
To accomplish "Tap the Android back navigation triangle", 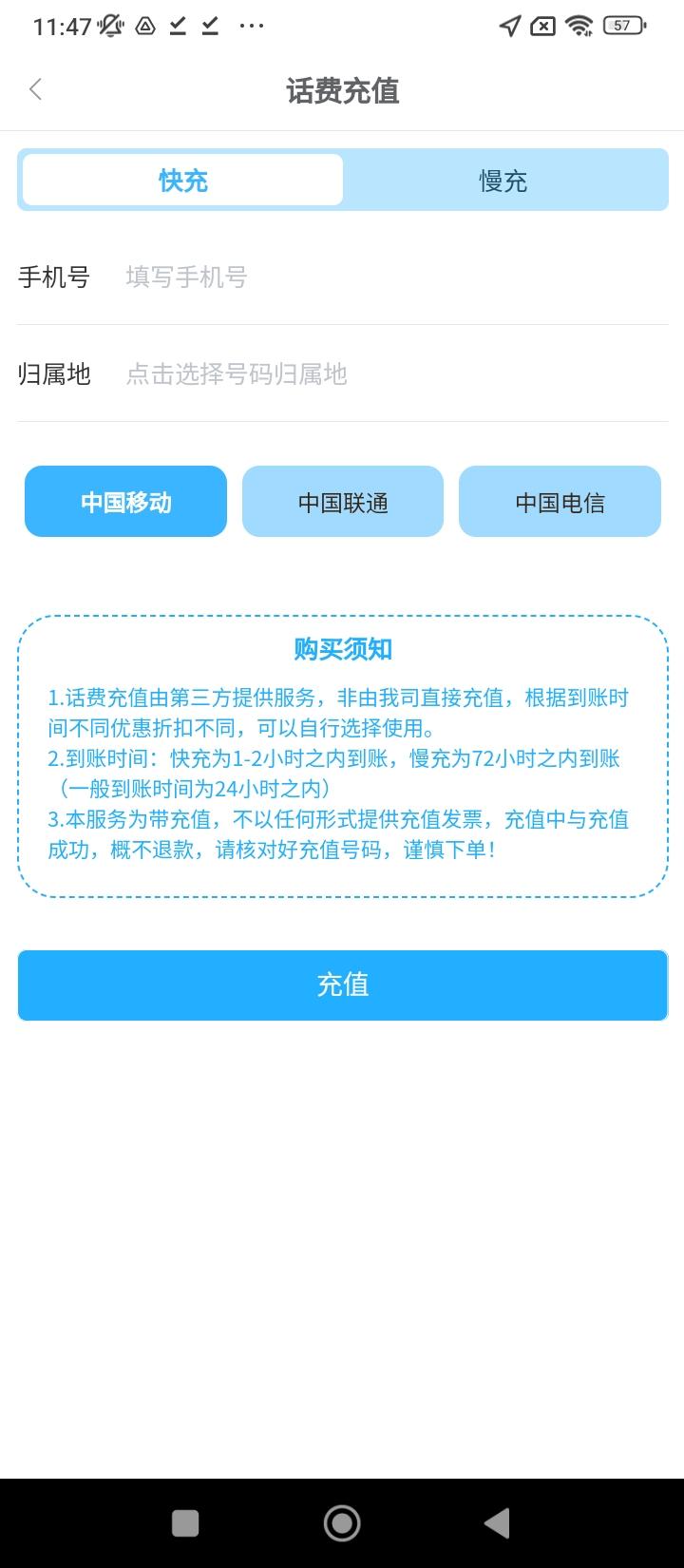I will (498, 1521).
